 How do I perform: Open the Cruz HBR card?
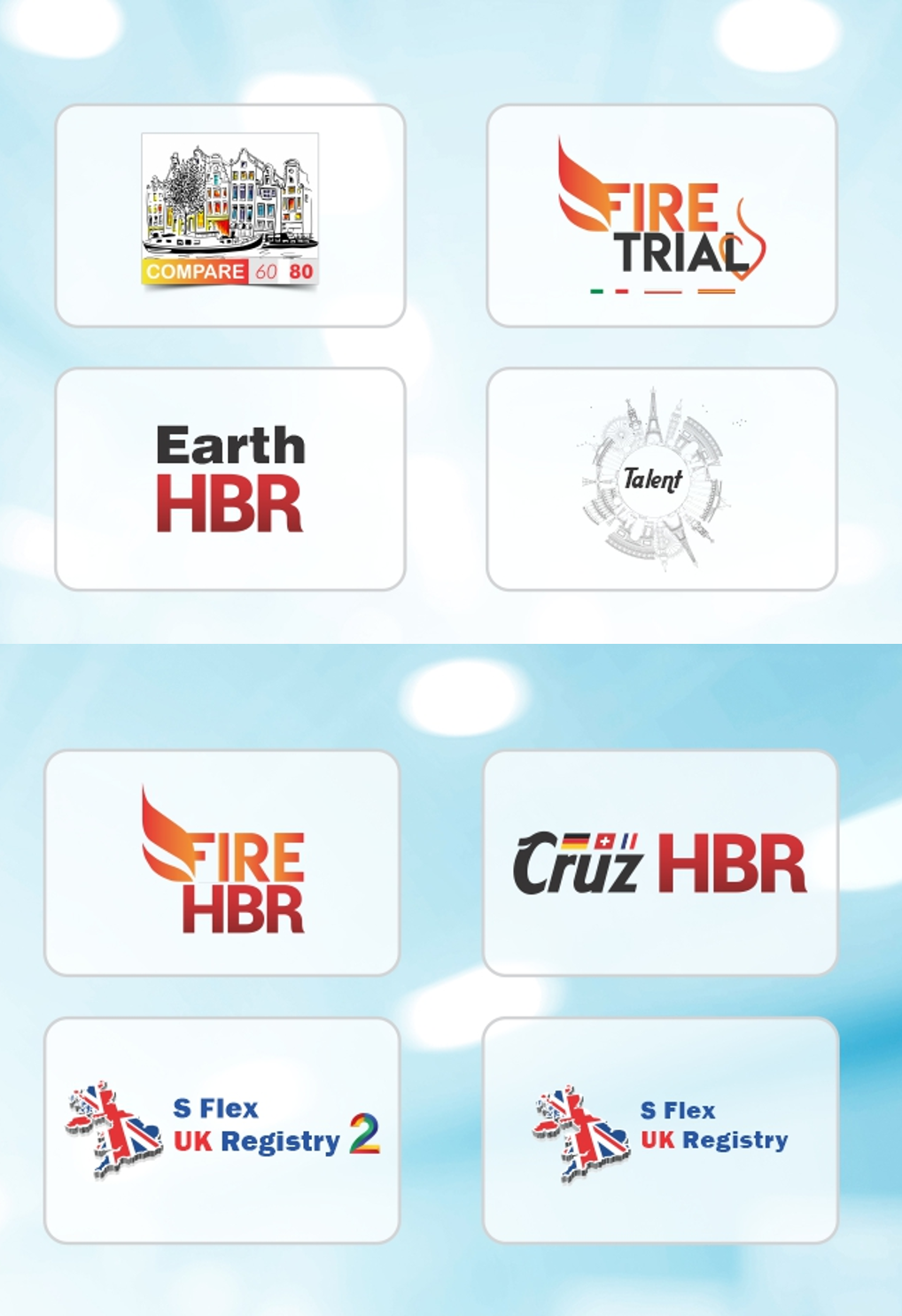[660, 862]
